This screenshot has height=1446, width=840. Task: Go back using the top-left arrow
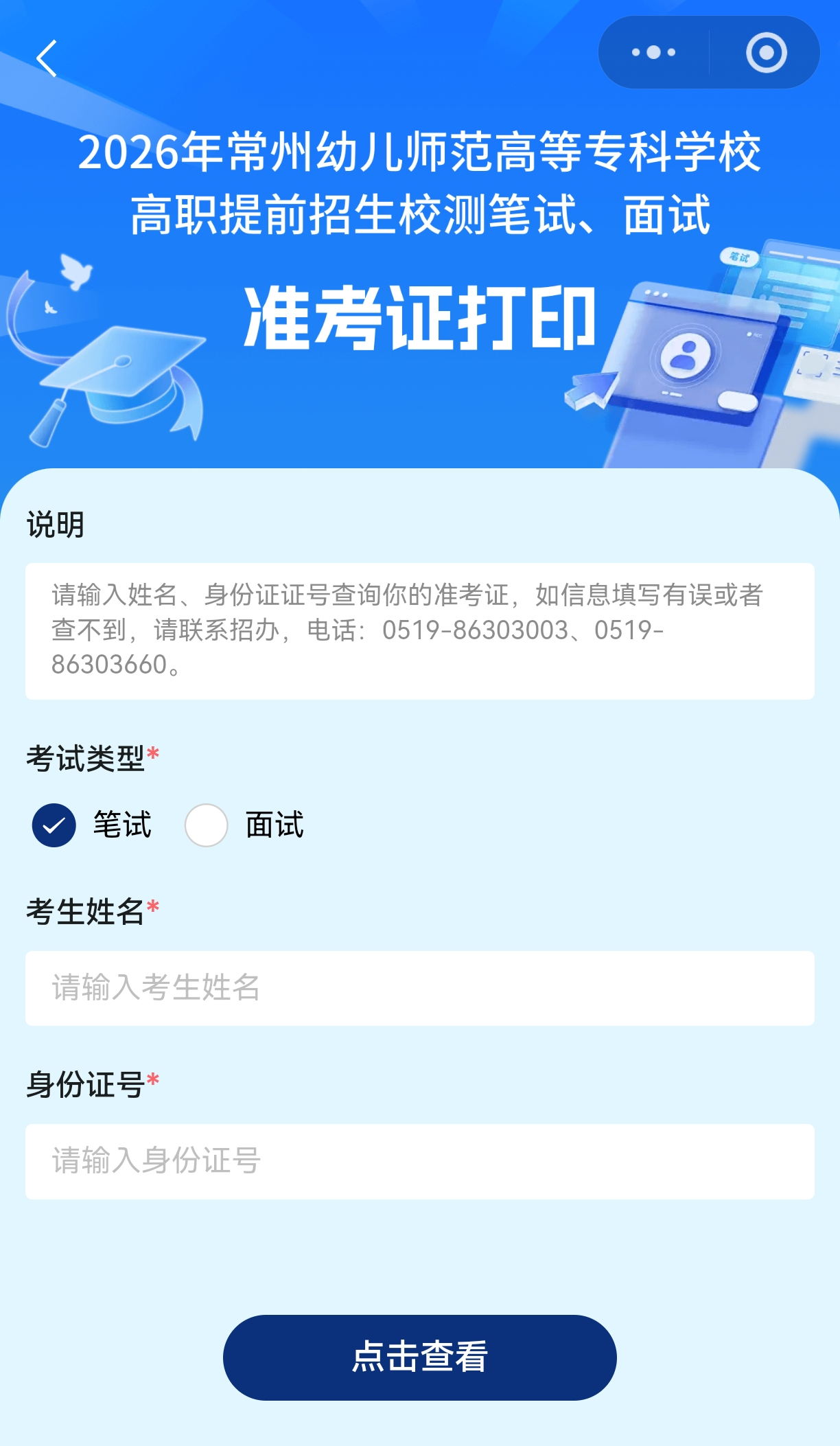point(47,58)
